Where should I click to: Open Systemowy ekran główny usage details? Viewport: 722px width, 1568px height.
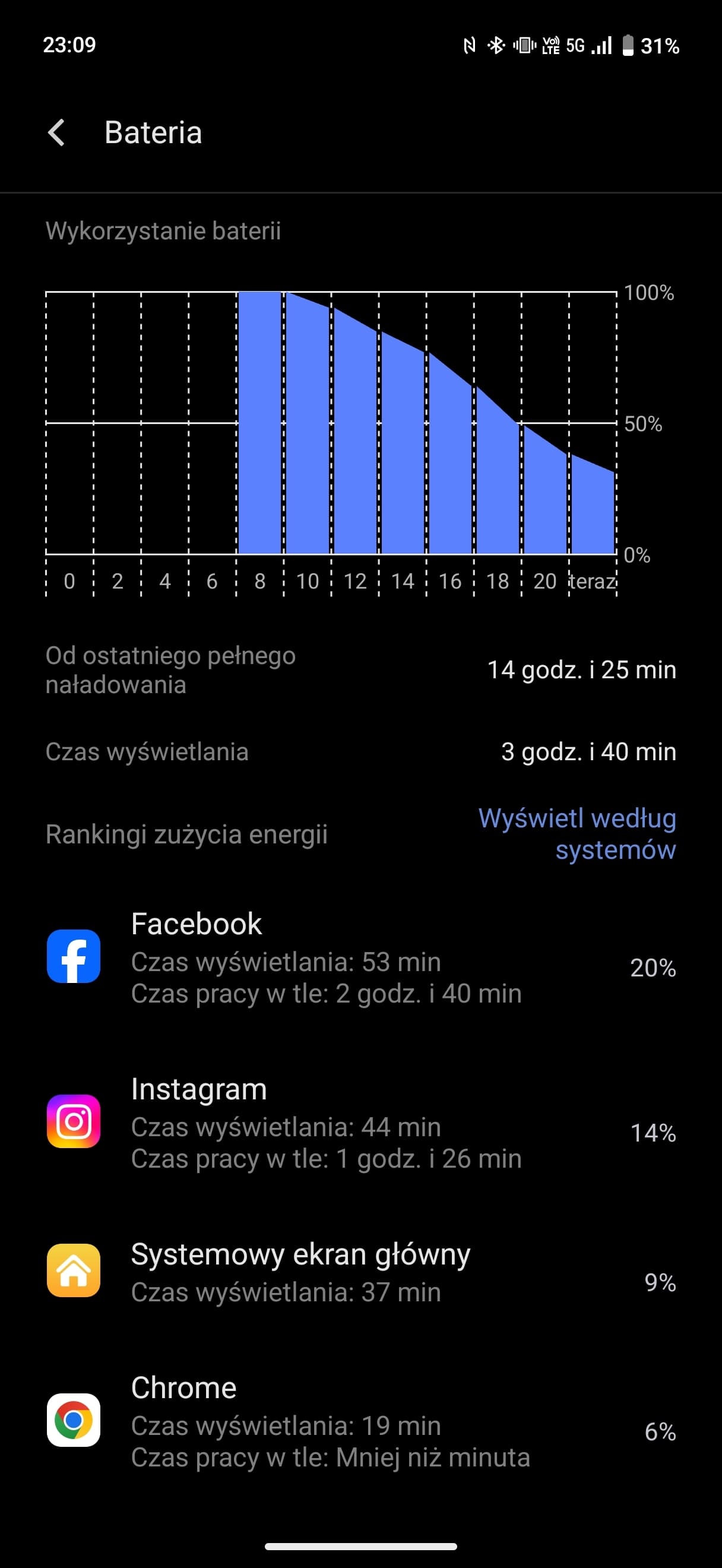point(360,1272)
